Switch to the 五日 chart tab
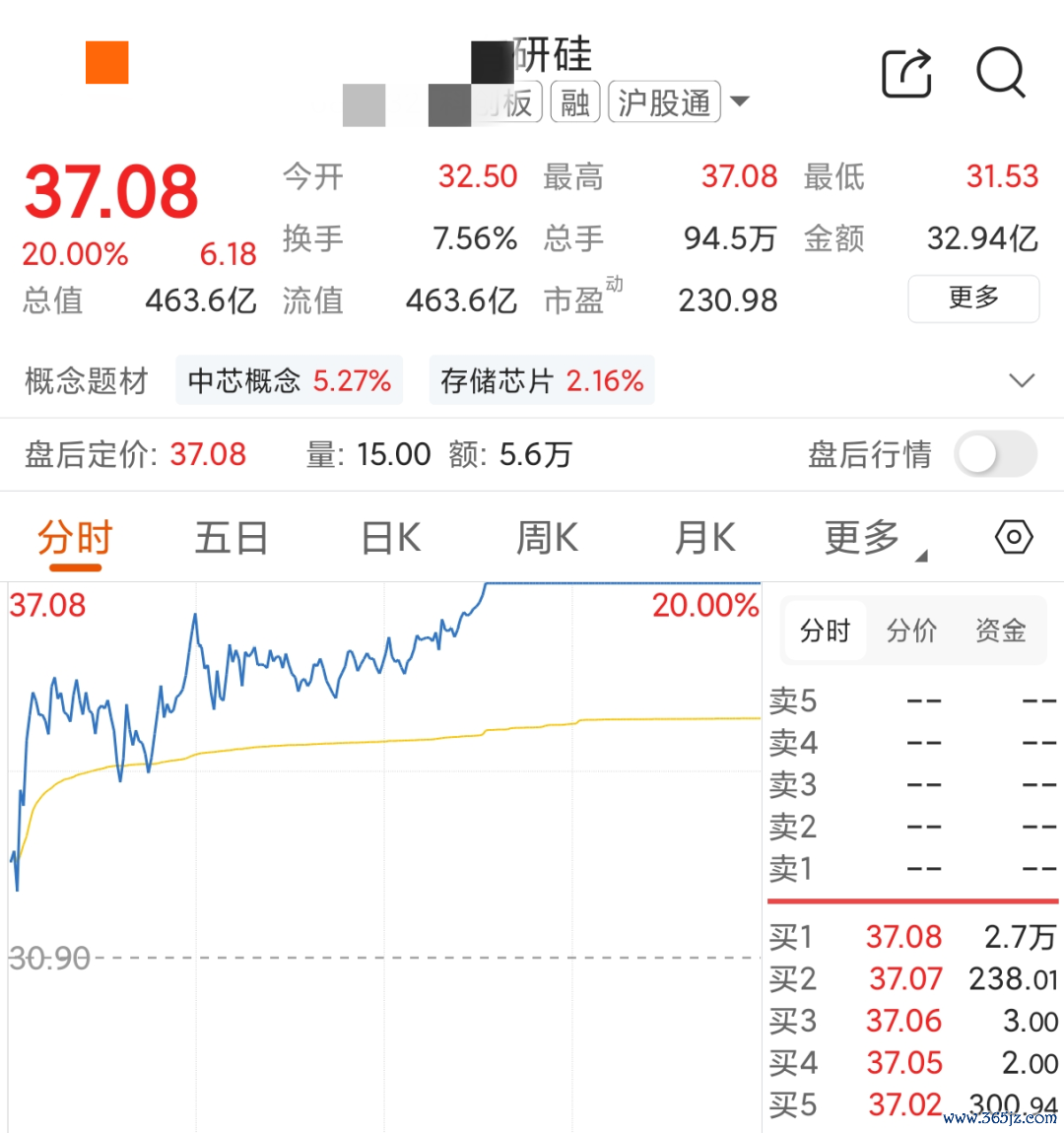 pyautogui.click(x=232, y=538)
